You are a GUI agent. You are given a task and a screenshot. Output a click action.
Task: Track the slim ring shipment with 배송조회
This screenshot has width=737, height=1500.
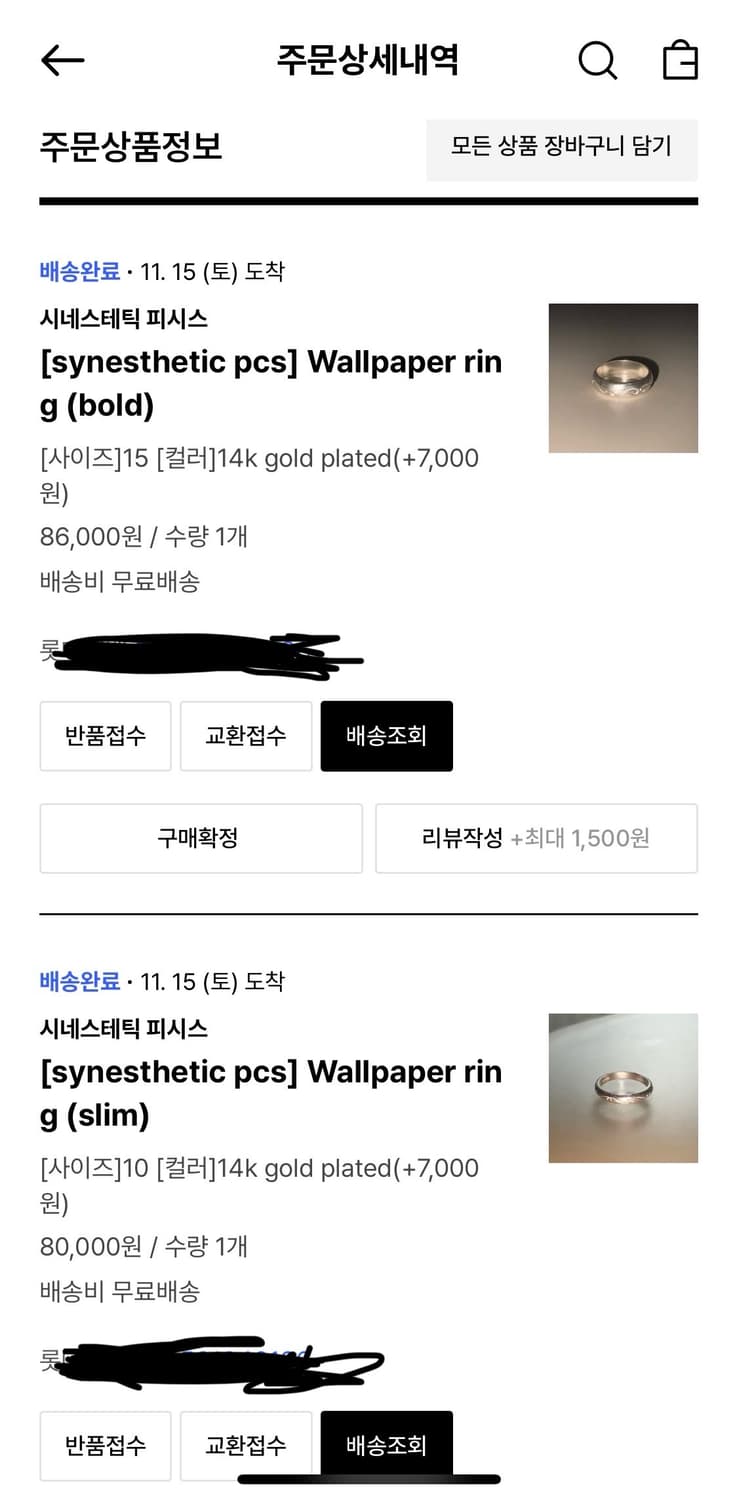pos(387,1446)
